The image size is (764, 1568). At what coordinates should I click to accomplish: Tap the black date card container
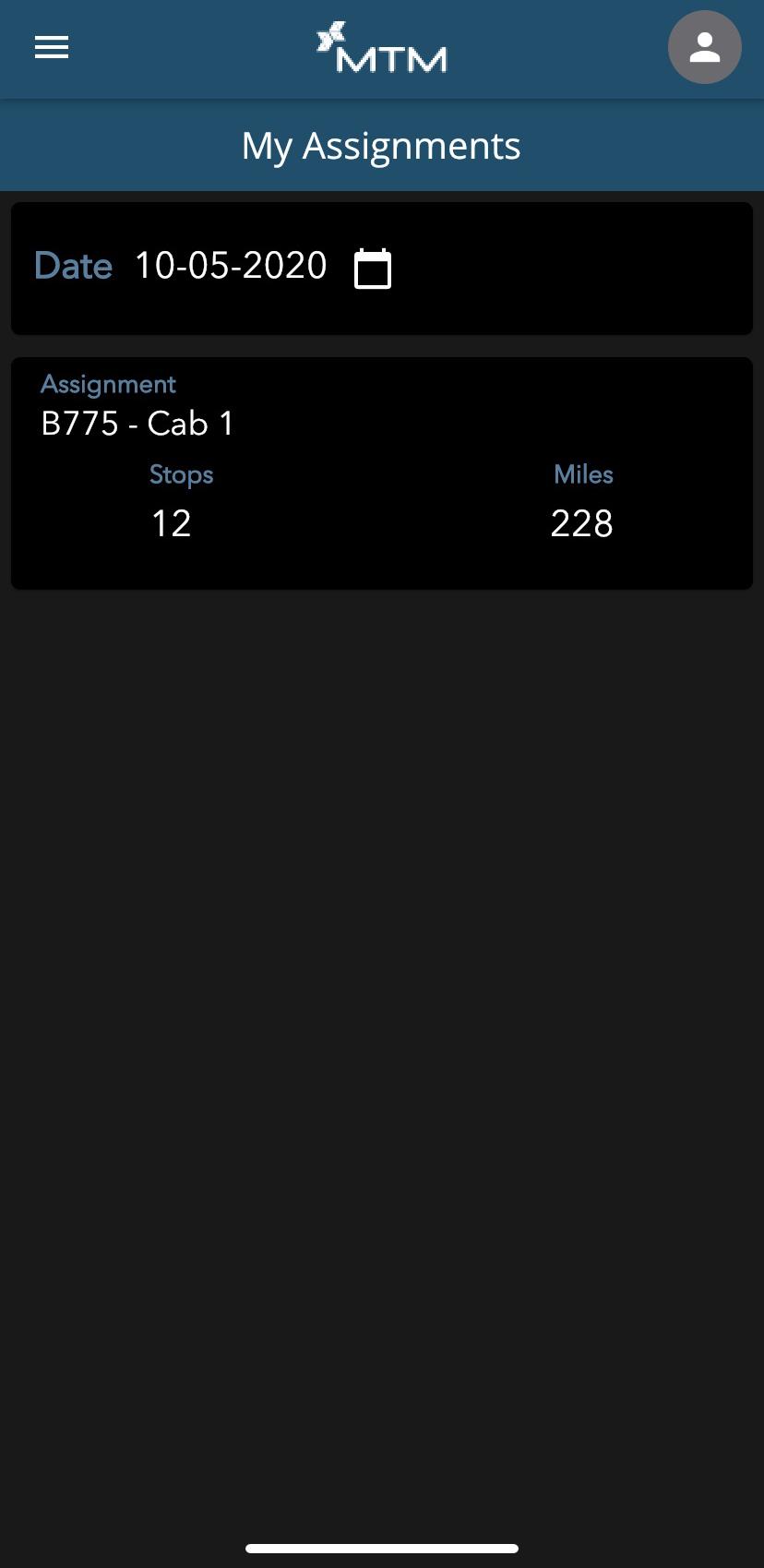click(x=381, y=268)
